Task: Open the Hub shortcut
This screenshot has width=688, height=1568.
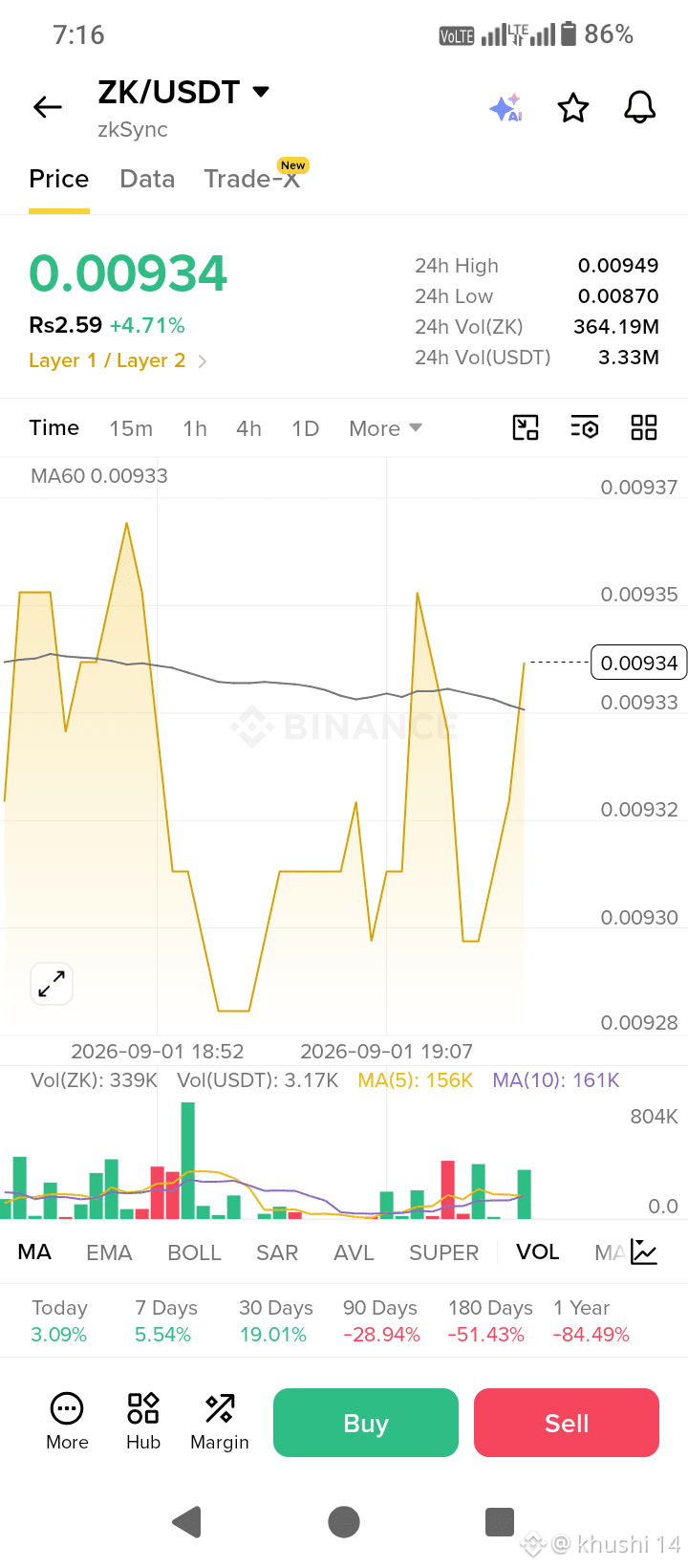Action: pos(143,1422)
